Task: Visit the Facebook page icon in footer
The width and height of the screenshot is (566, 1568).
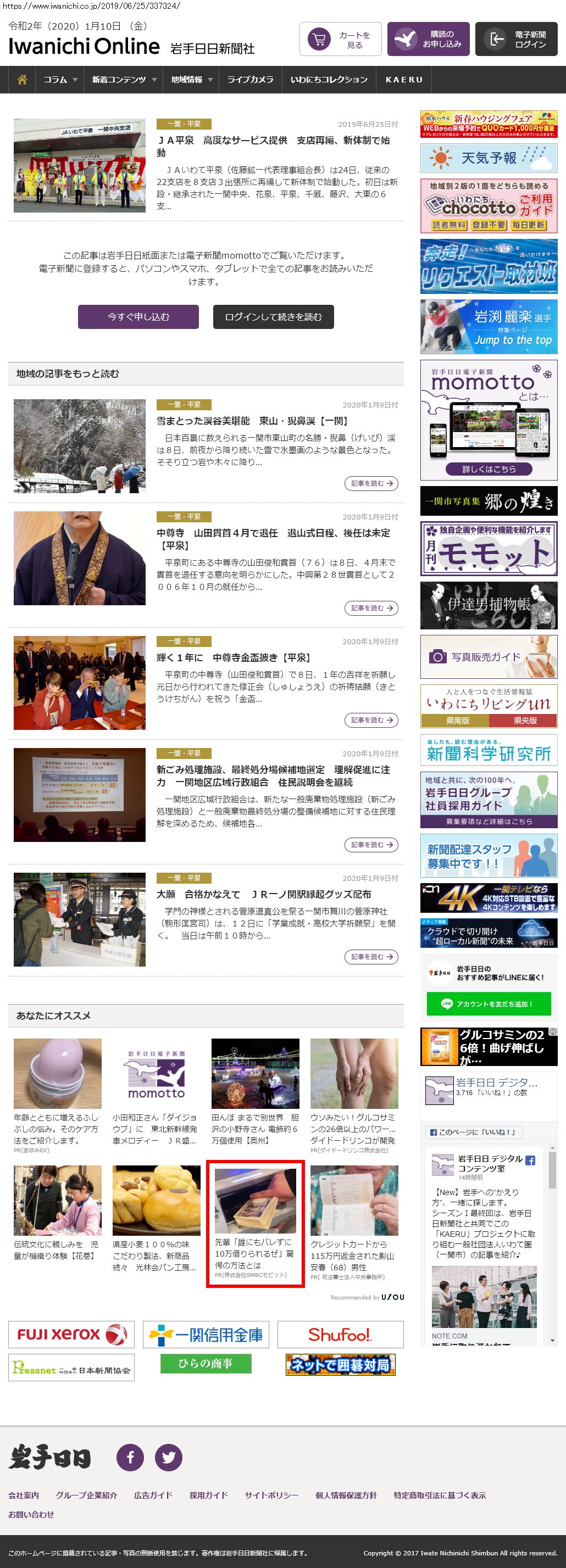Action: (x=130, y=1457)
